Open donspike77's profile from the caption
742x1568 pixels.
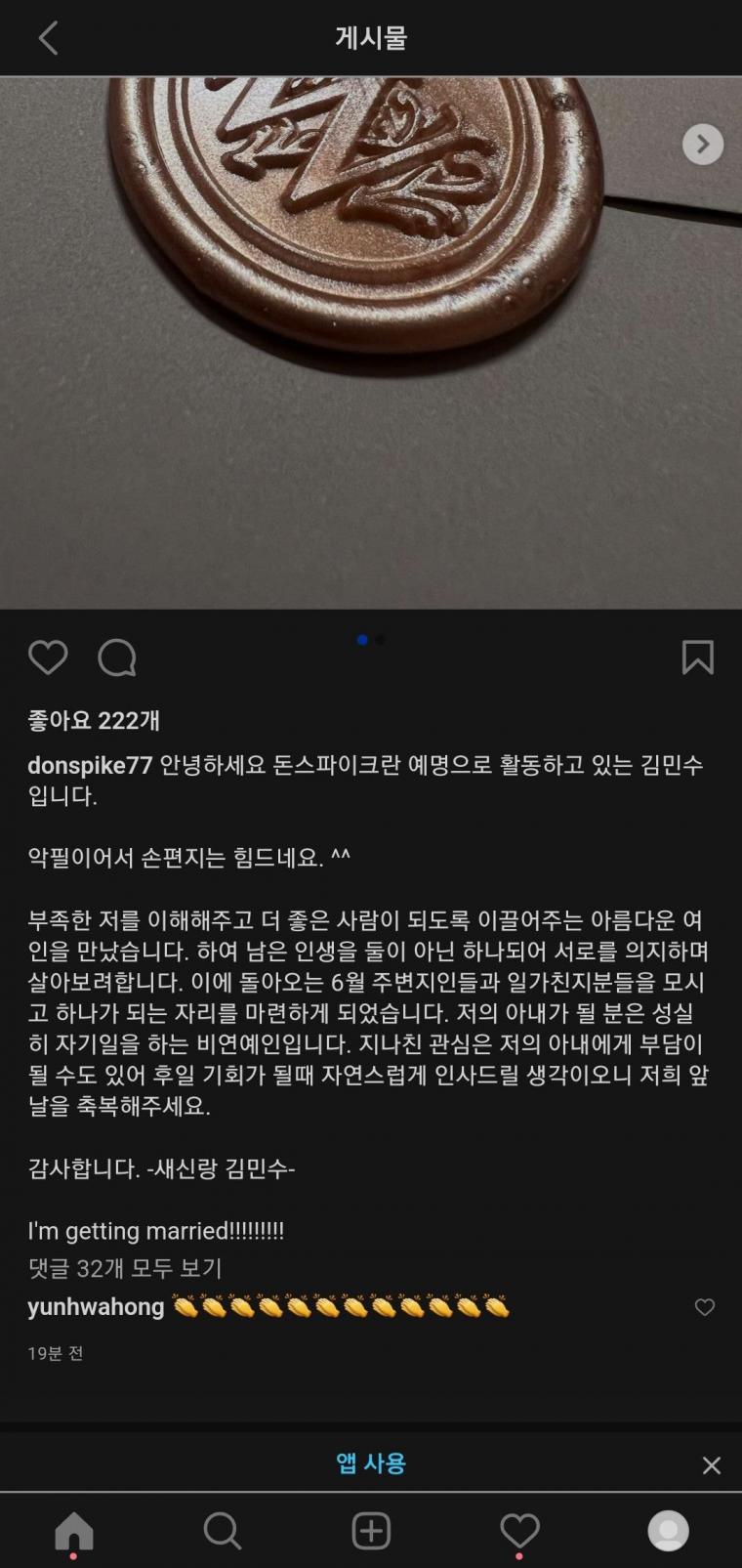[90, 765]
